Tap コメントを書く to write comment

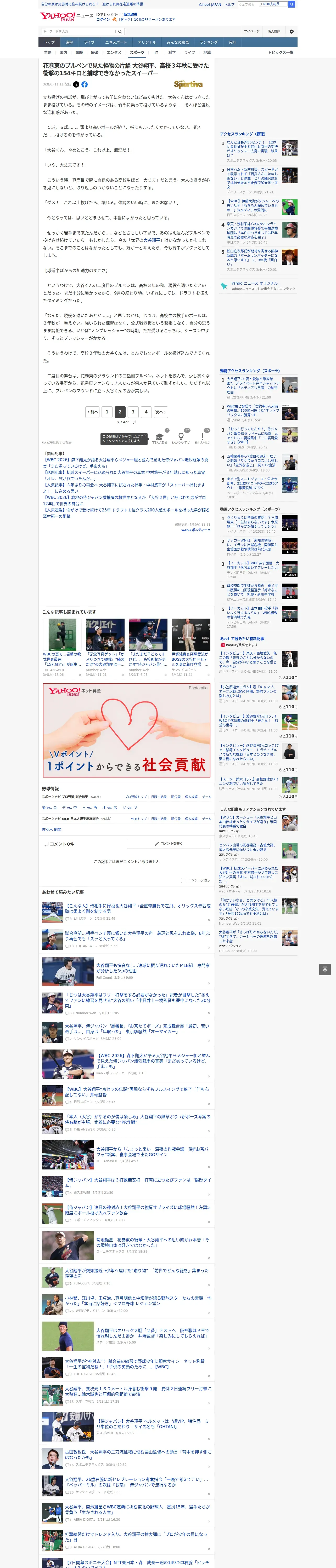(x=169, y=844)
